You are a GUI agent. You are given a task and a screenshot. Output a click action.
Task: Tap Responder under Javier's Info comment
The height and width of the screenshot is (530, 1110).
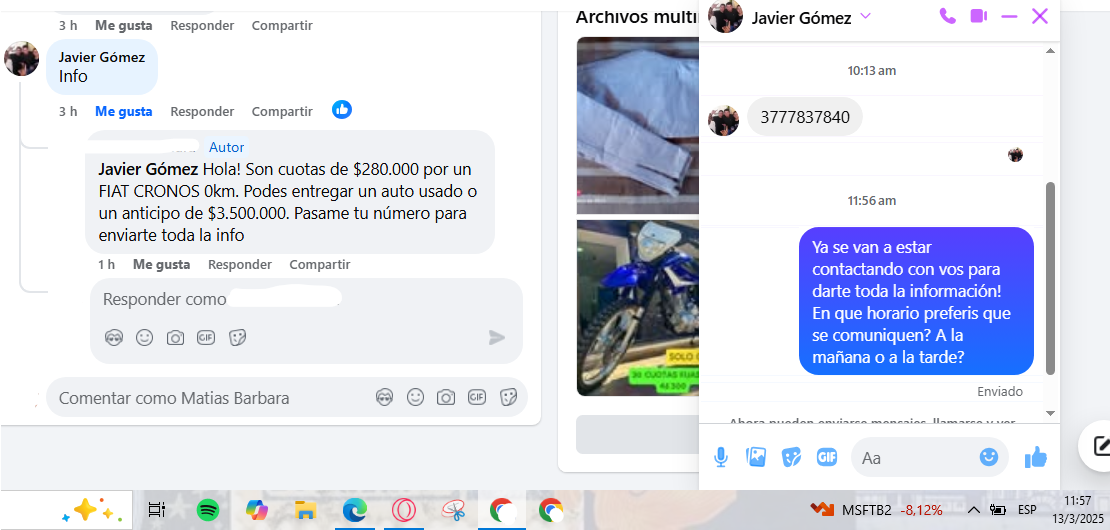click(202, 111)
